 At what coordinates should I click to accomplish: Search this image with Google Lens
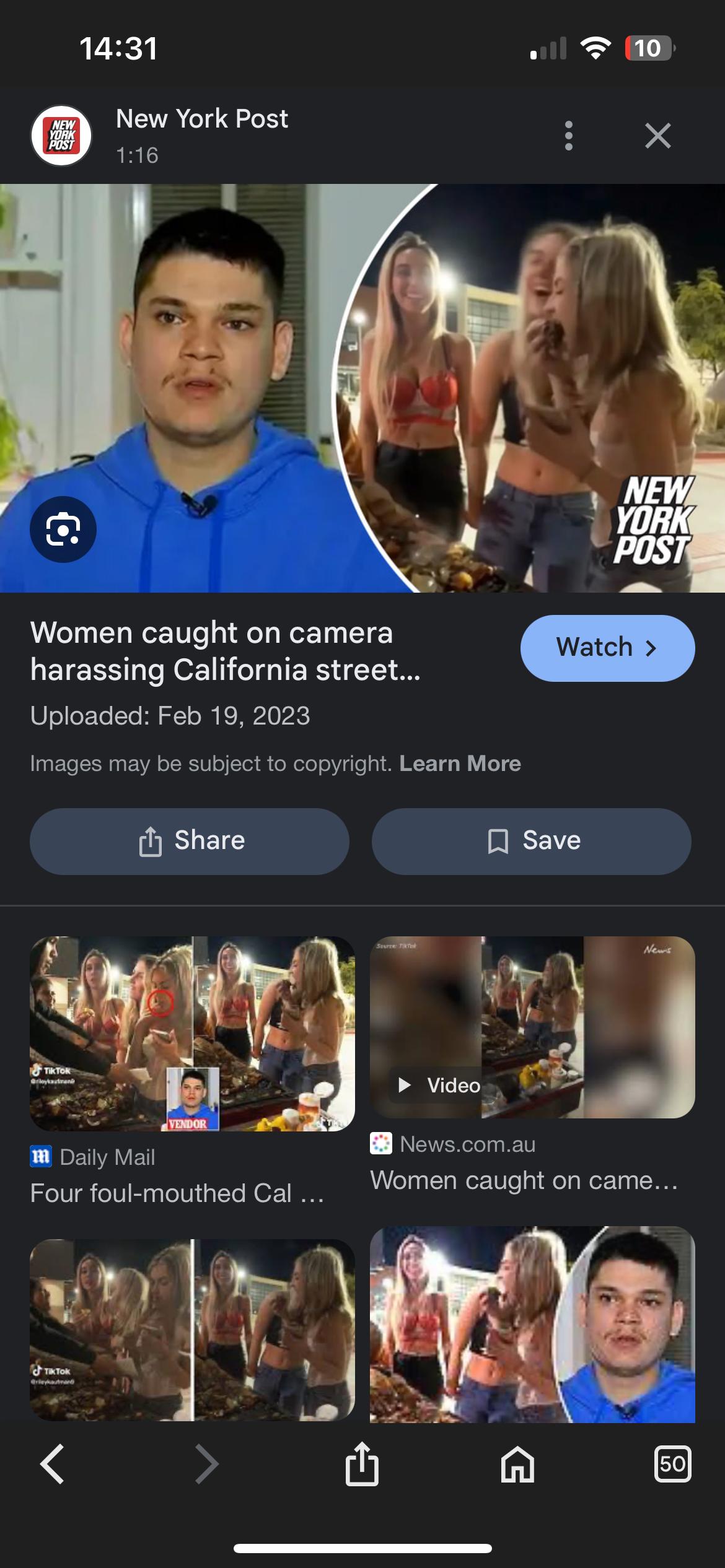[x=63, y=529]
